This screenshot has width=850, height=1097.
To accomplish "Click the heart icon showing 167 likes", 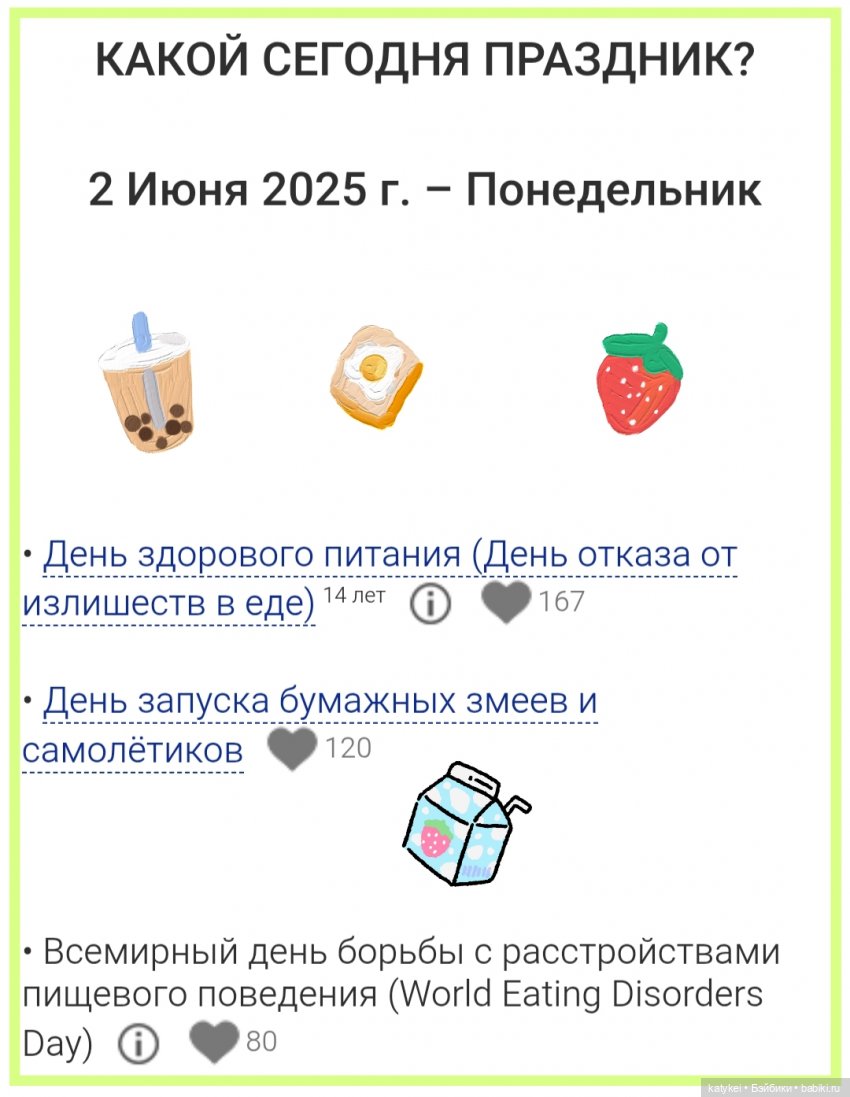I will tap(505, 604).
